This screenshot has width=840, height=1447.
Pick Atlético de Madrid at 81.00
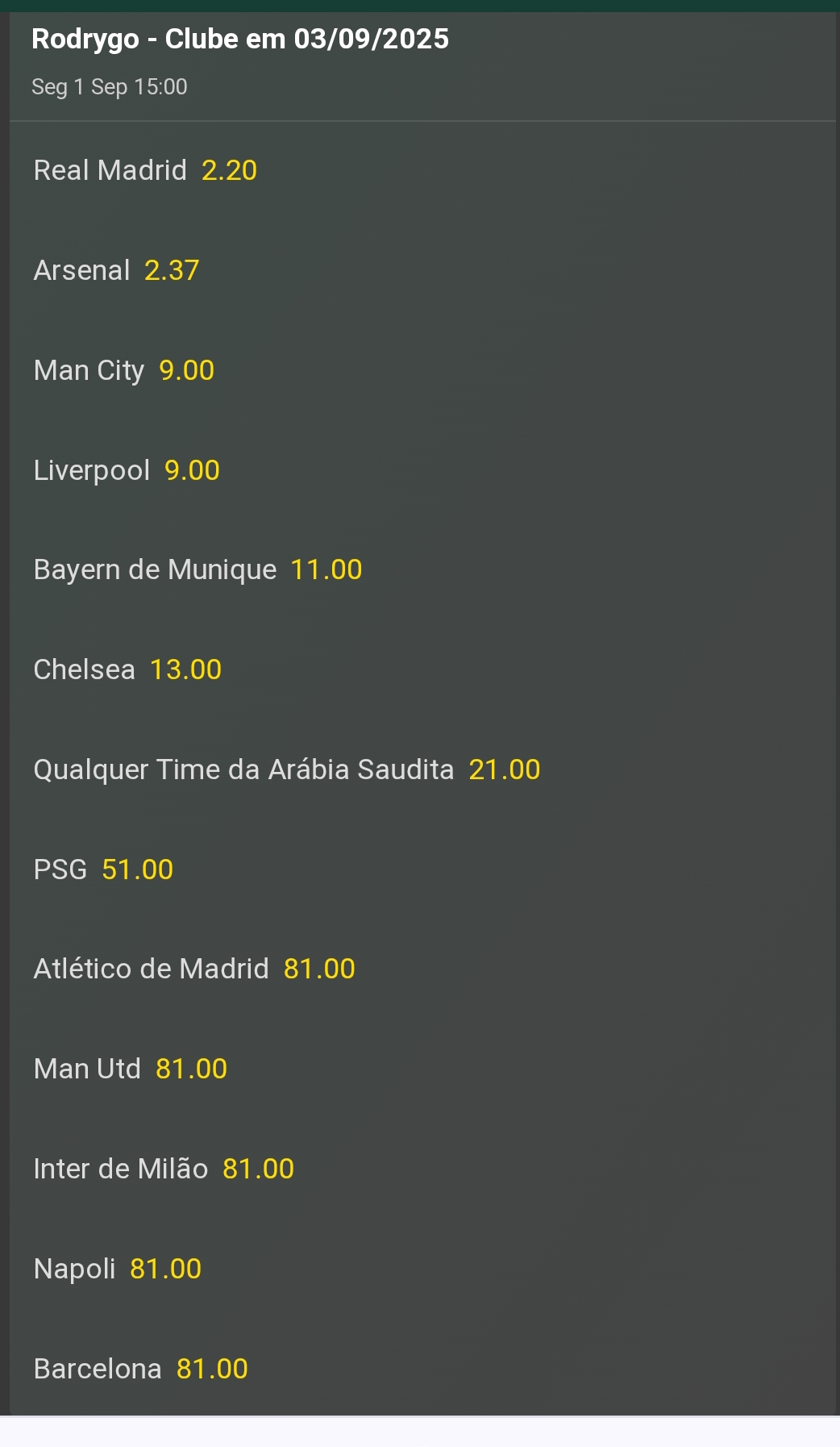click(x=194, y=970)
